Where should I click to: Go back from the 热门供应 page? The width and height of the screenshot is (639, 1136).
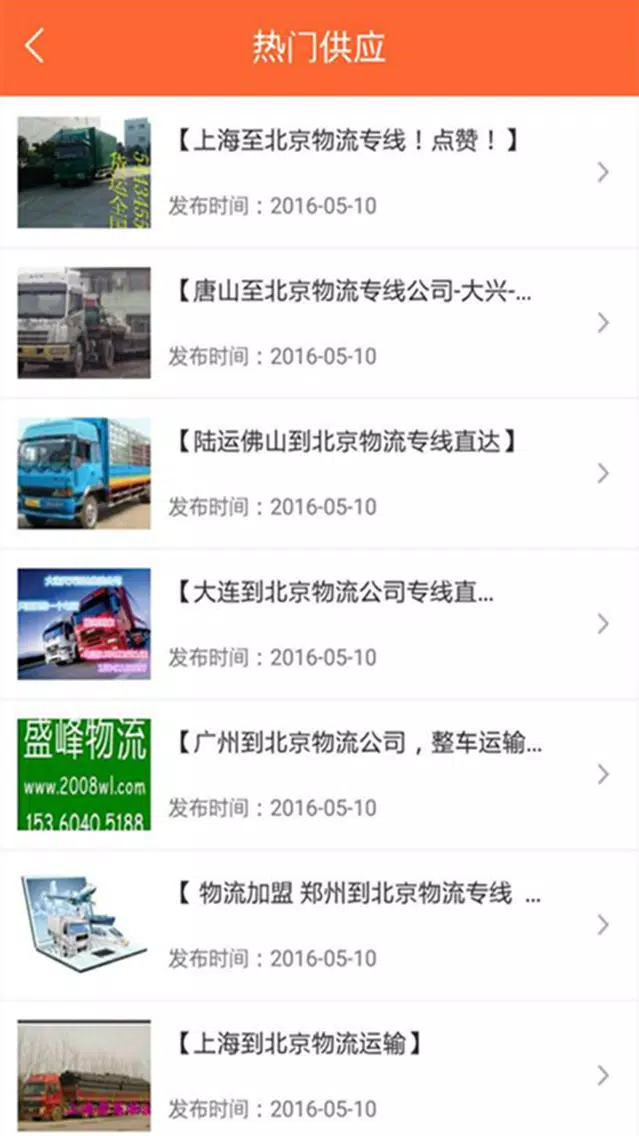pyautogui.click(x=35, y=46)
